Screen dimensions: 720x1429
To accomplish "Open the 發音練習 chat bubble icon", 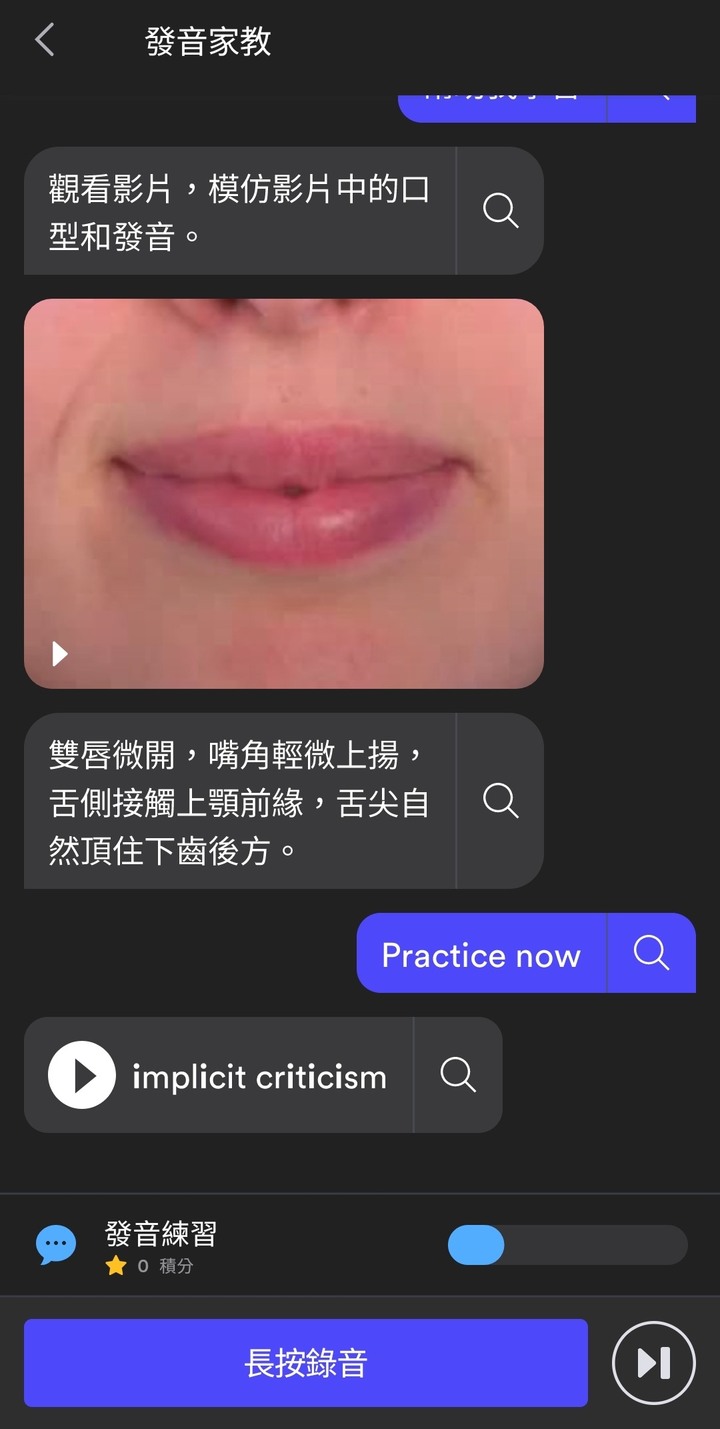I will [56, 1246].
